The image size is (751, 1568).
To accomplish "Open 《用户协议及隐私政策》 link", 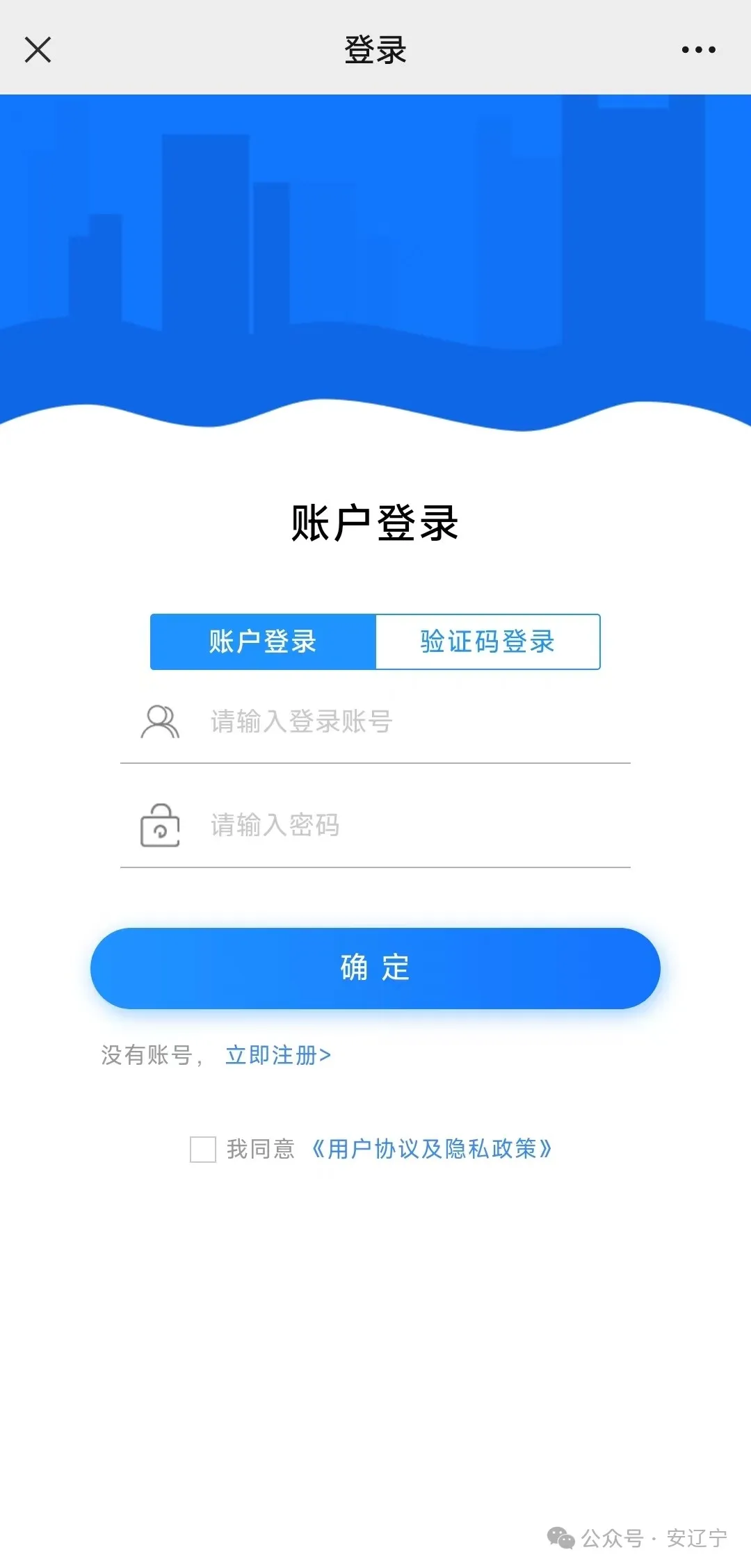I will click(431, 1149).
